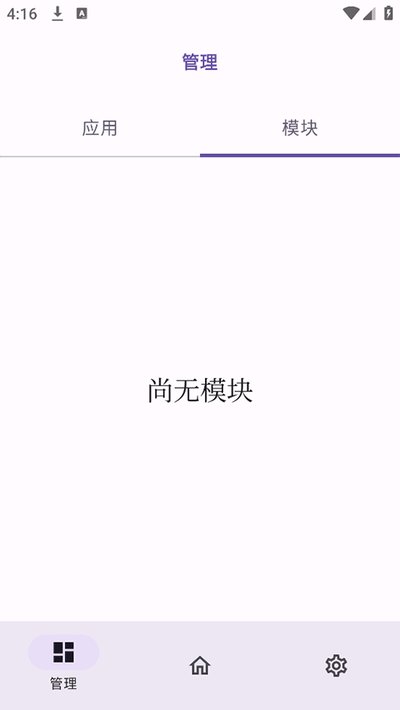Viewport: 400px width, 710px height.
Task: Select the 模块 tab
Action: pos(300,129)
